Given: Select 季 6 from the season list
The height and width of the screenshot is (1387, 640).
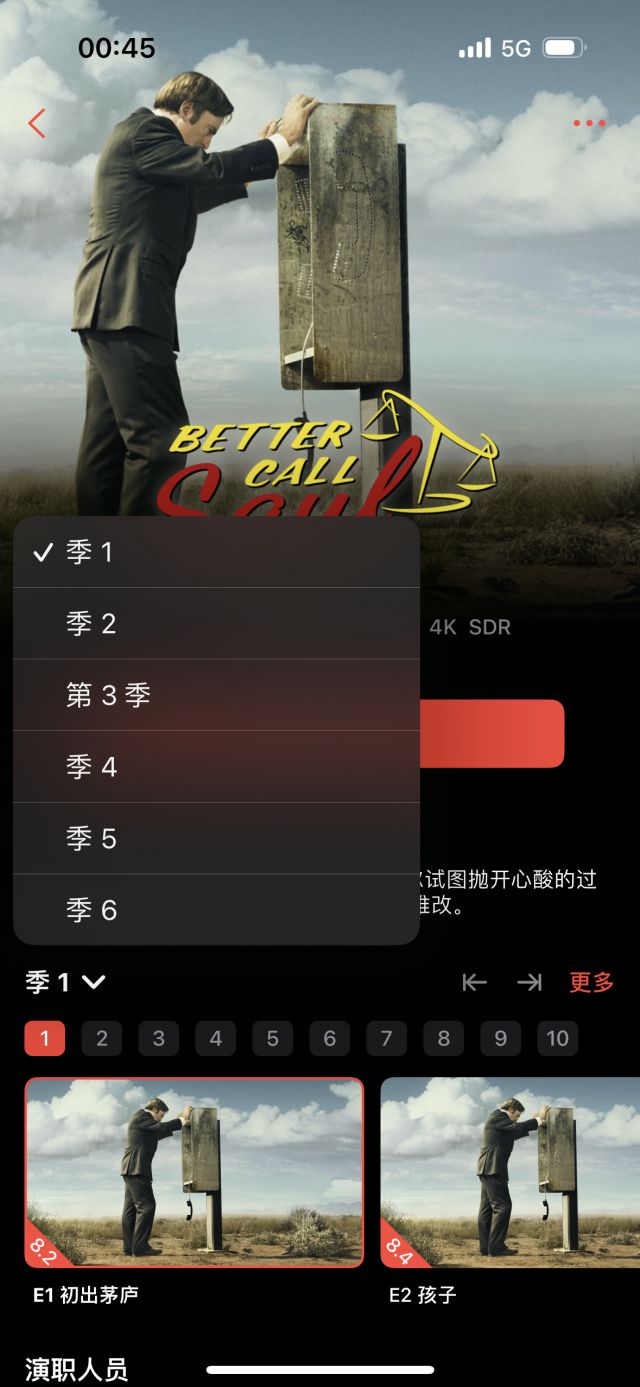Looking at the screenshot, I should tap(216, 910).
